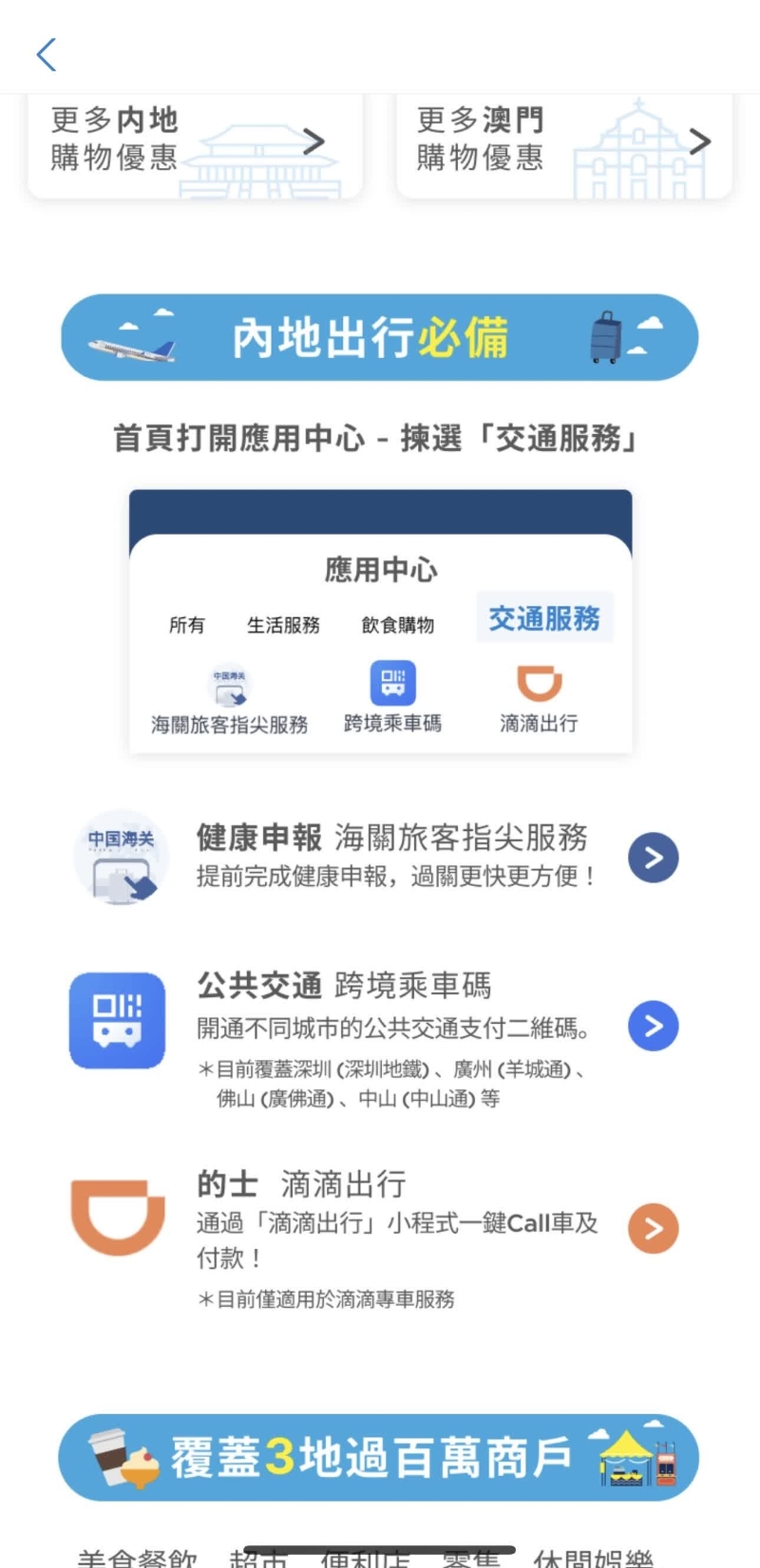Switch to the 美食餐飲 tab
This screenshot has height=1568, width=760.
click(x=137, y=1558)
